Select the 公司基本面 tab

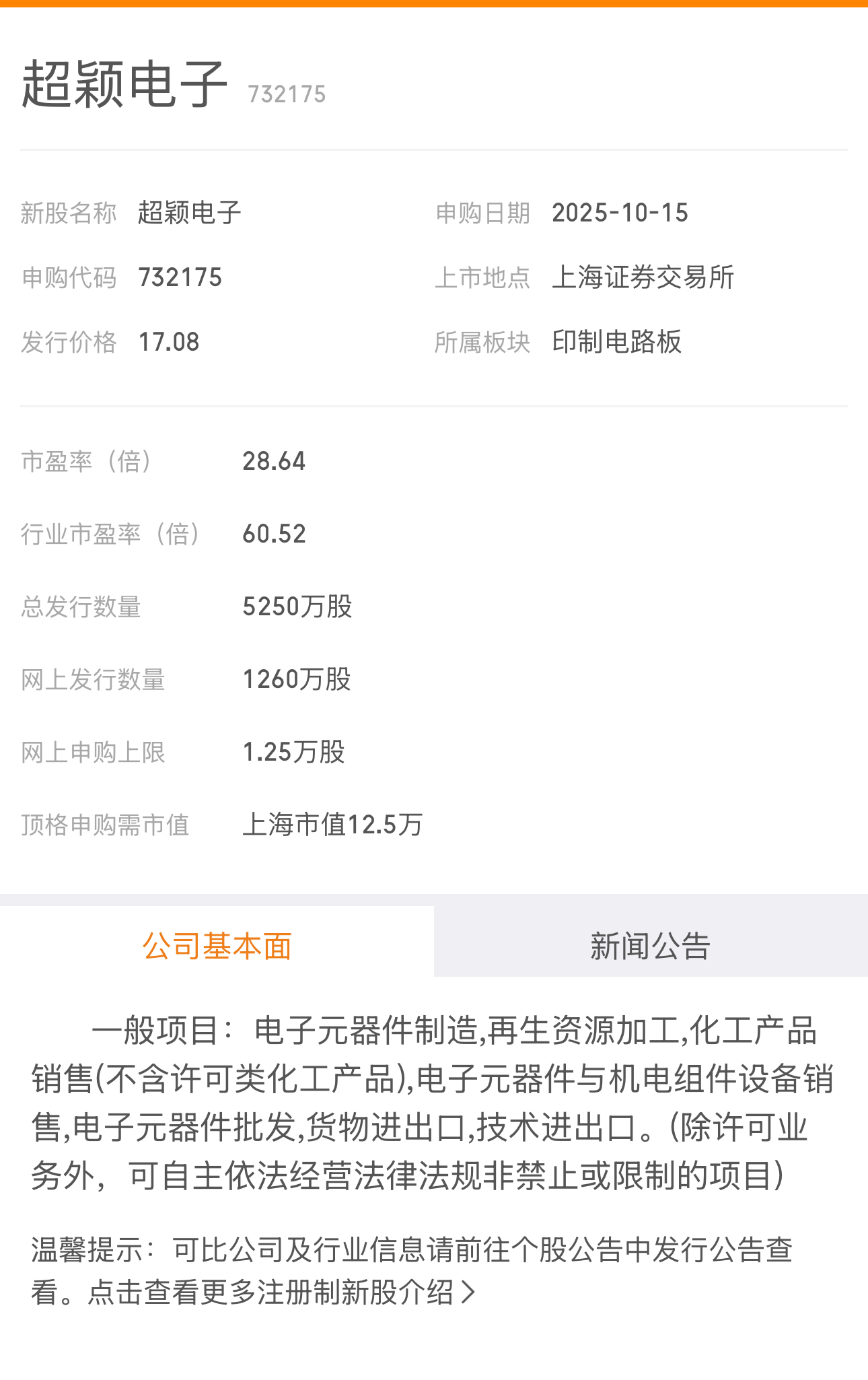(217, 945)
